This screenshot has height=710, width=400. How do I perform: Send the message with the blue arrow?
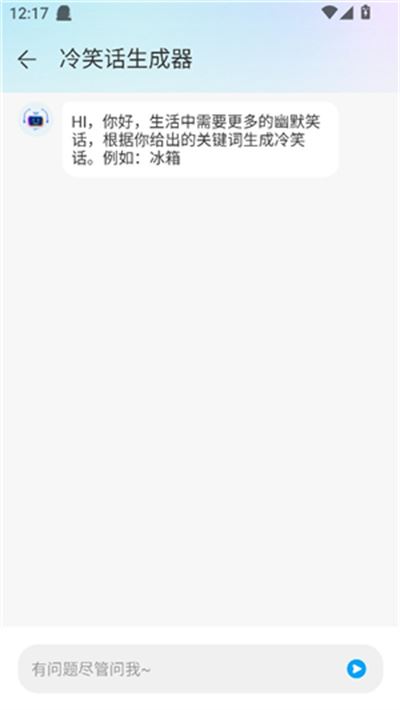tap(357, 669)
